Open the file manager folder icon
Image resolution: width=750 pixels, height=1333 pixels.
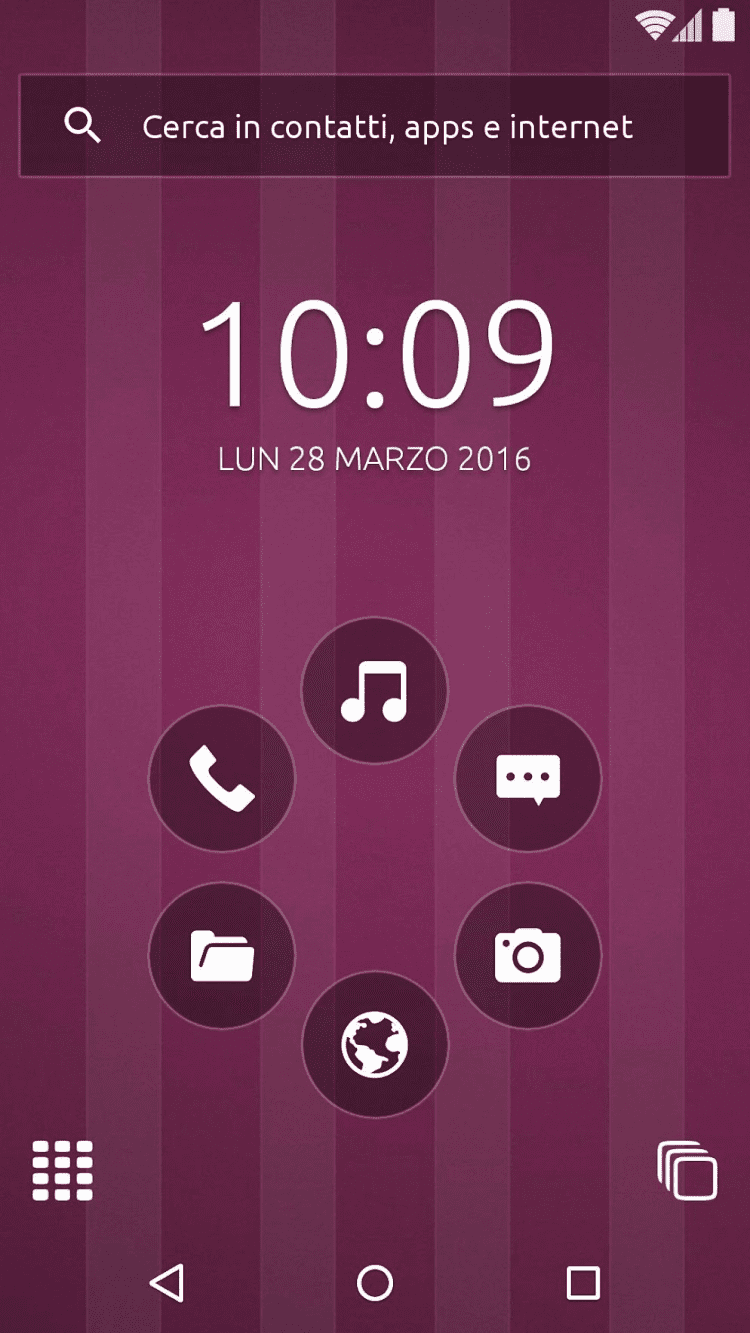(x=222, y=956)
